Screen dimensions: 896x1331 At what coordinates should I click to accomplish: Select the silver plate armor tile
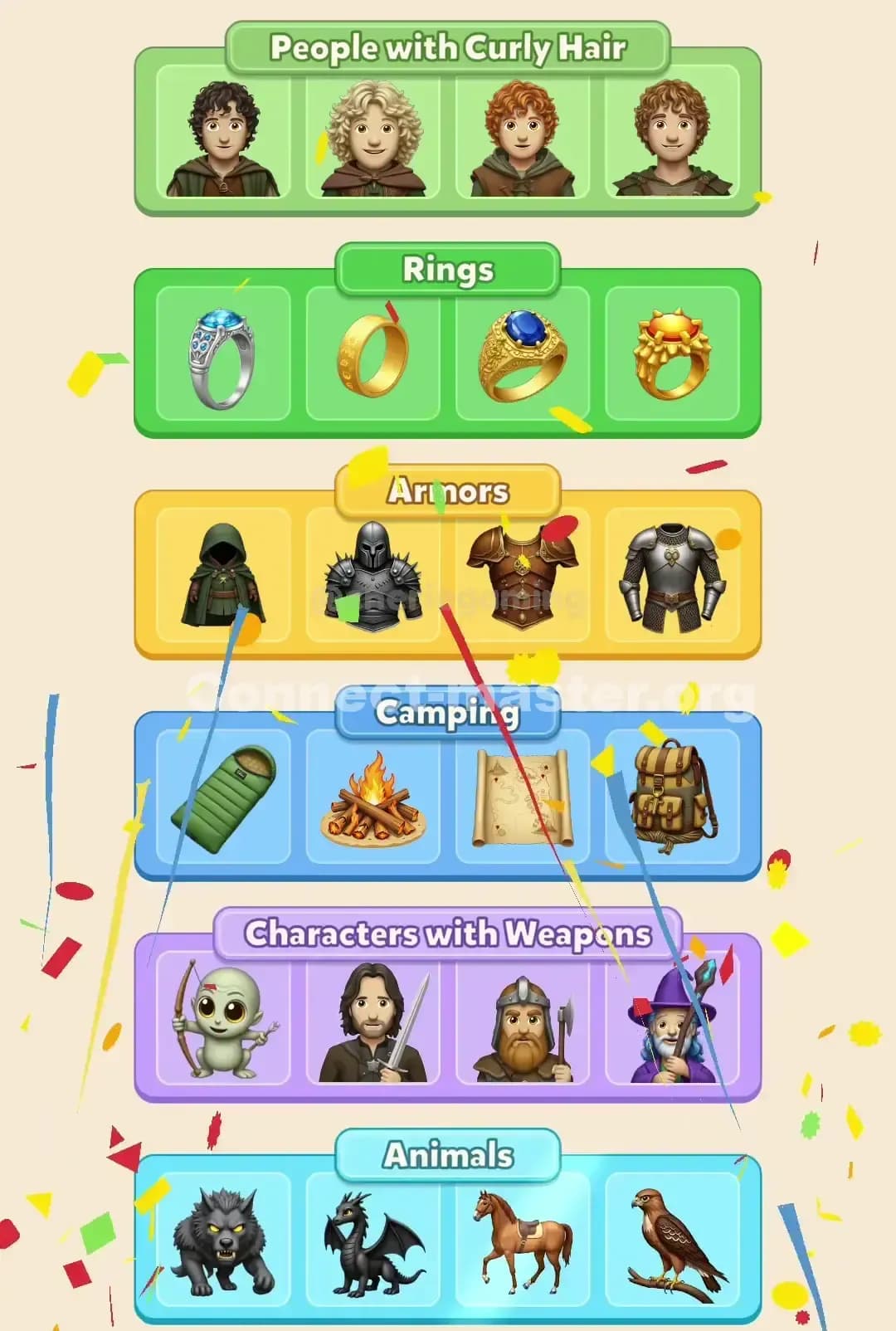coord(674,575)
